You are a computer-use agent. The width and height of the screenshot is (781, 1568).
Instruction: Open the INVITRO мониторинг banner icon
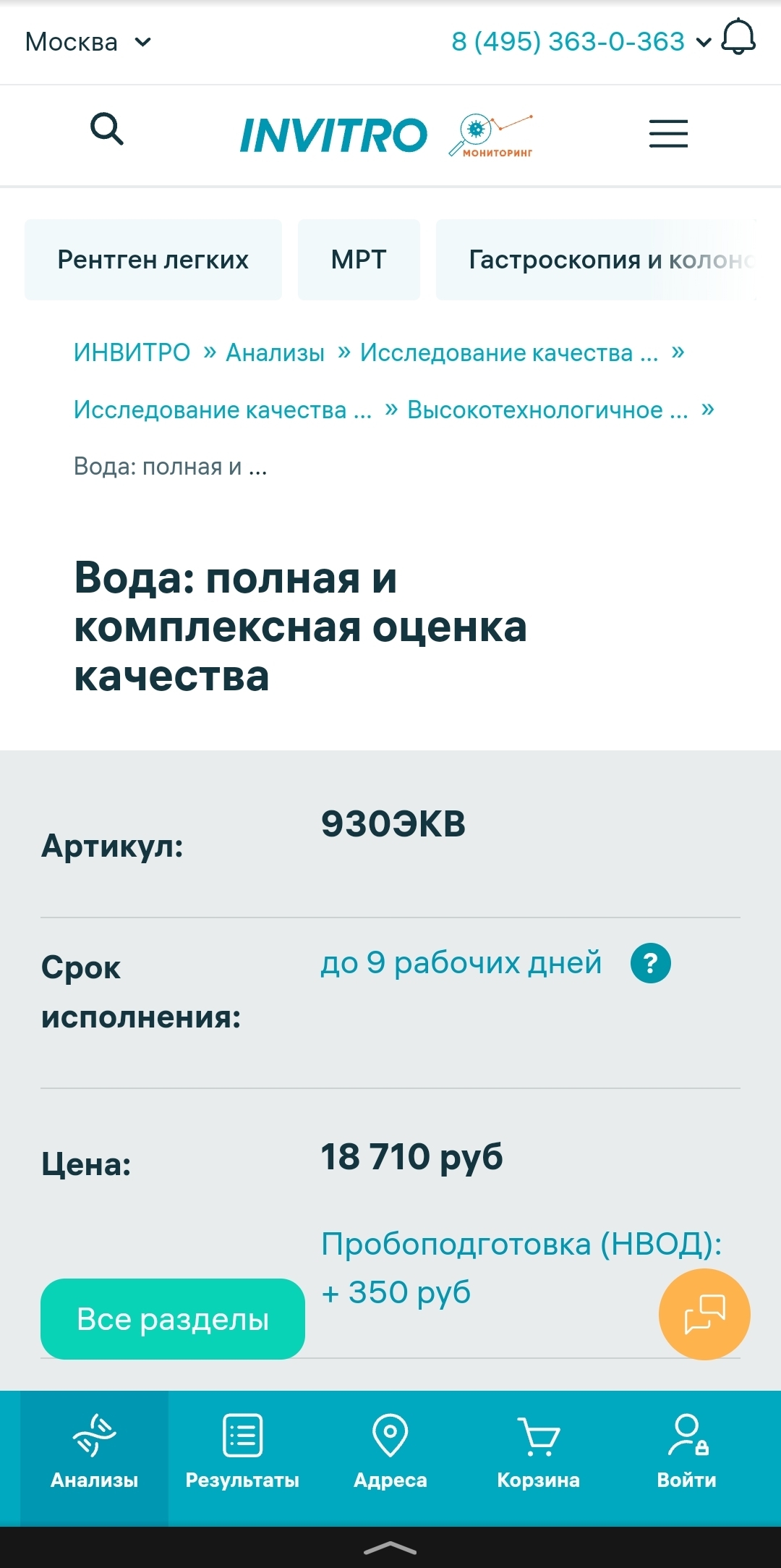[x=491, y=135]
